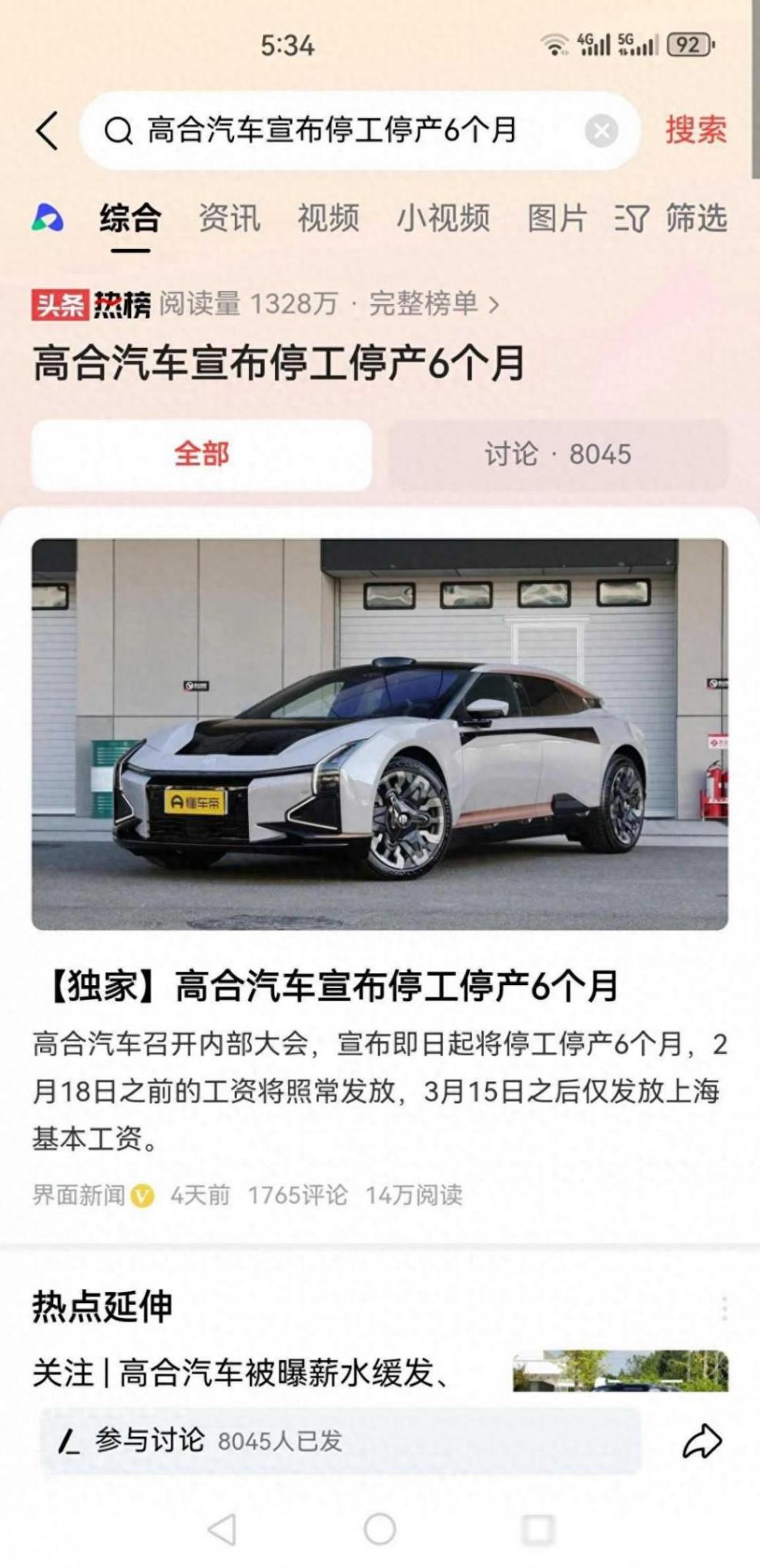Tap the system home button
760x1568 pixels.
(380, 1529)
